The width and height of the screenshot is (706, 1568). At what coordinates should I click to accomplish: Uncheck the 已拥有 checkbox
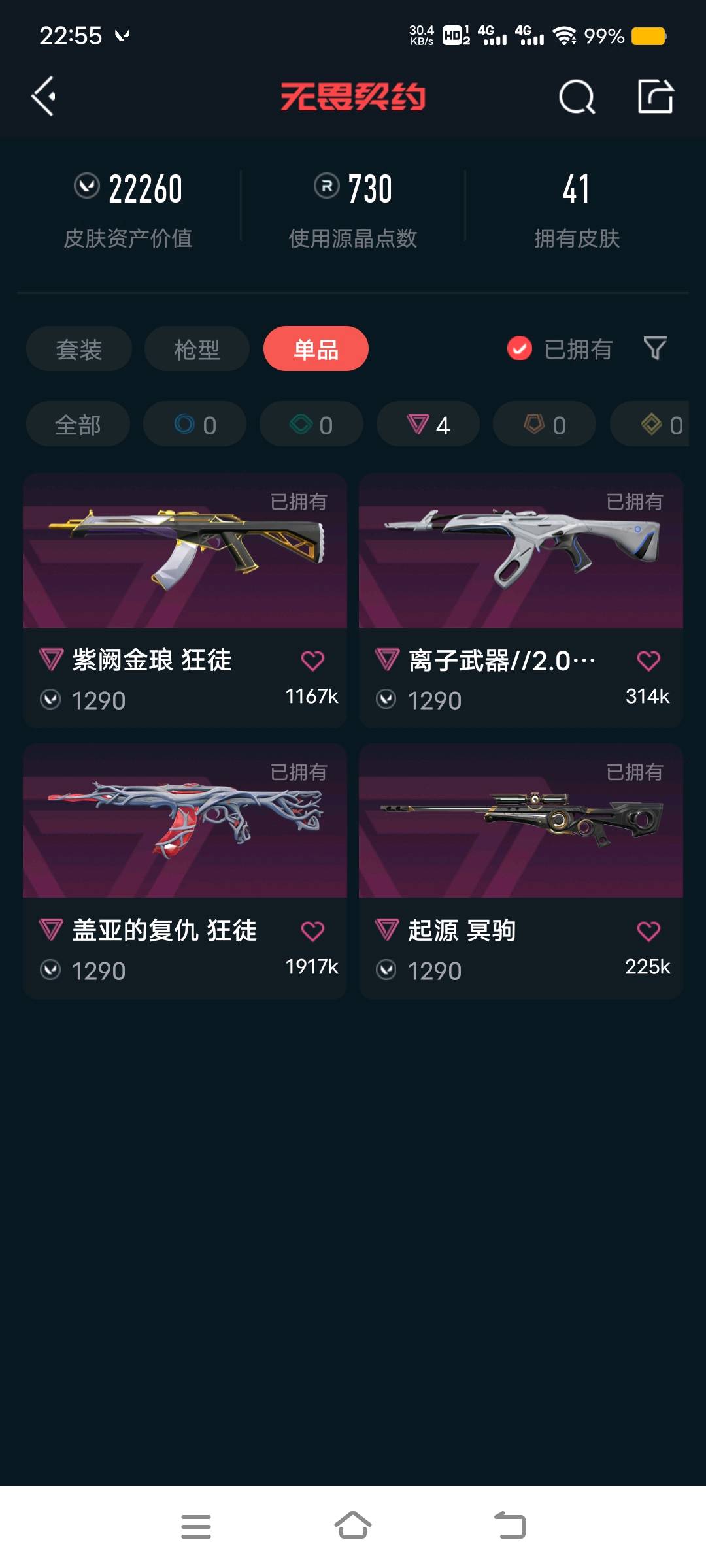tap(520, 349)
